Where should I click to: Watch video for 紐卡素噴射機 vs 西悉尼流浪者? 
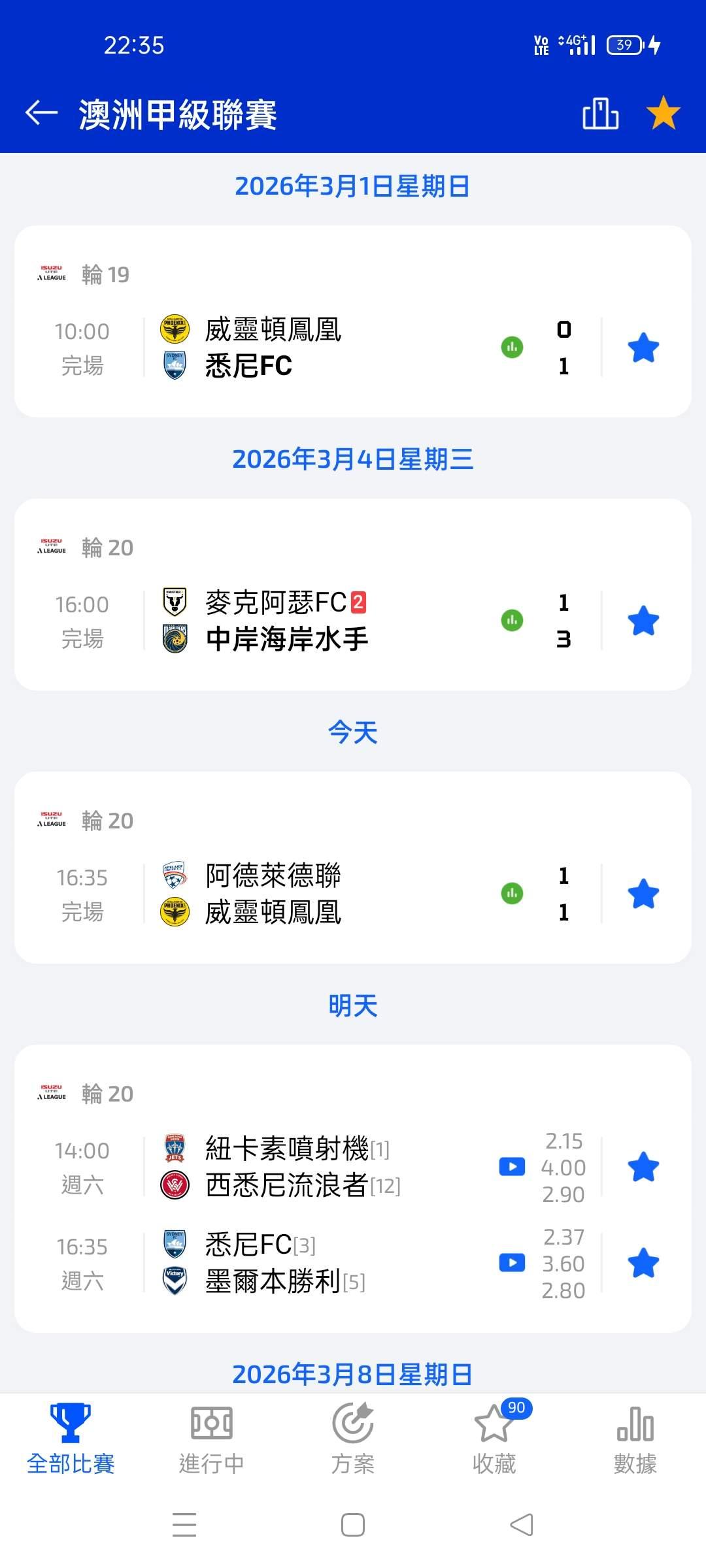pyautogui.click(x=512, y=1167)
